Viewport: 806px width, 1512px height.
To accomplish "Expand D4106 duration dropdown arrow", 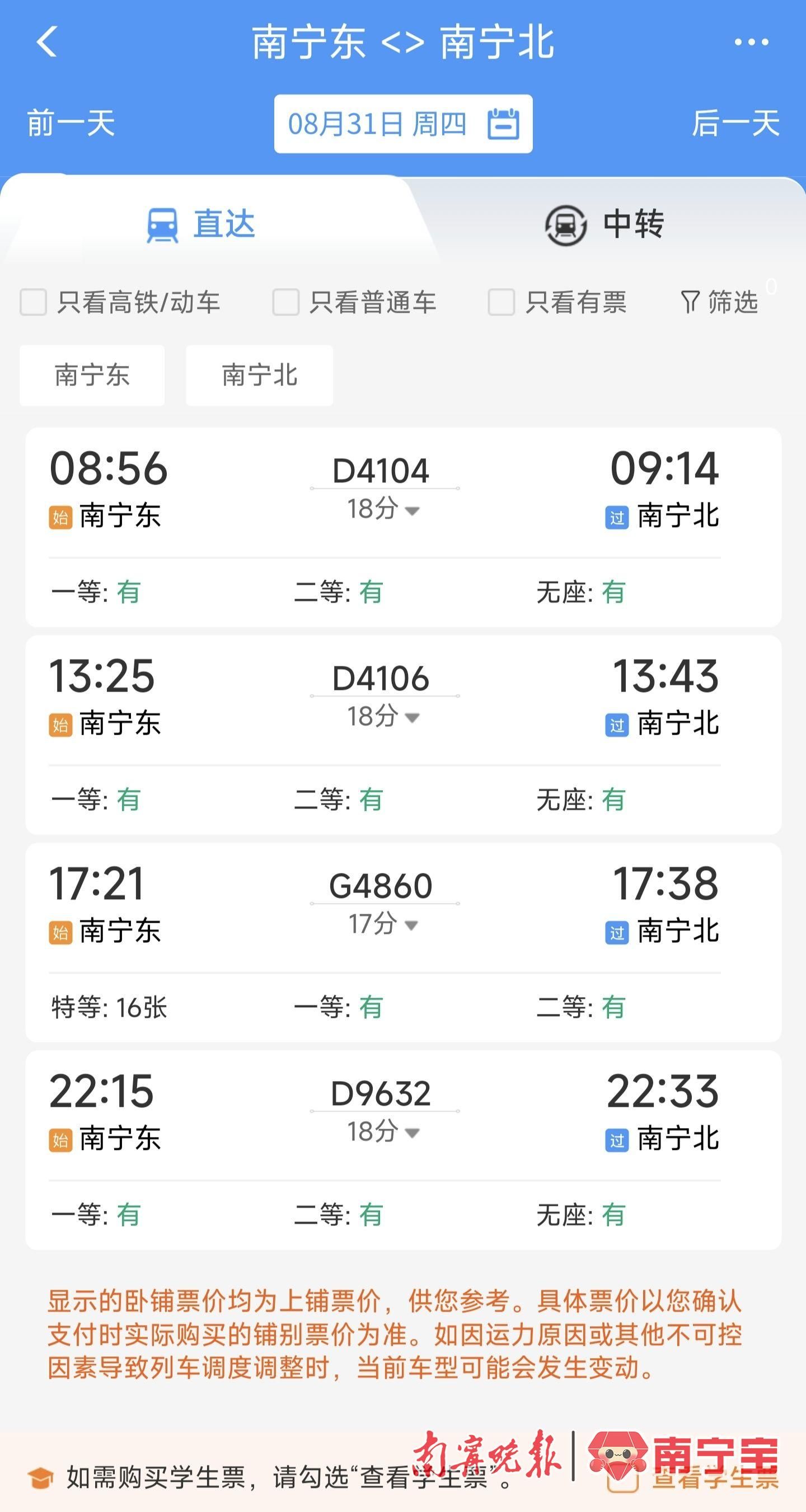I will (x=413, y=717).
